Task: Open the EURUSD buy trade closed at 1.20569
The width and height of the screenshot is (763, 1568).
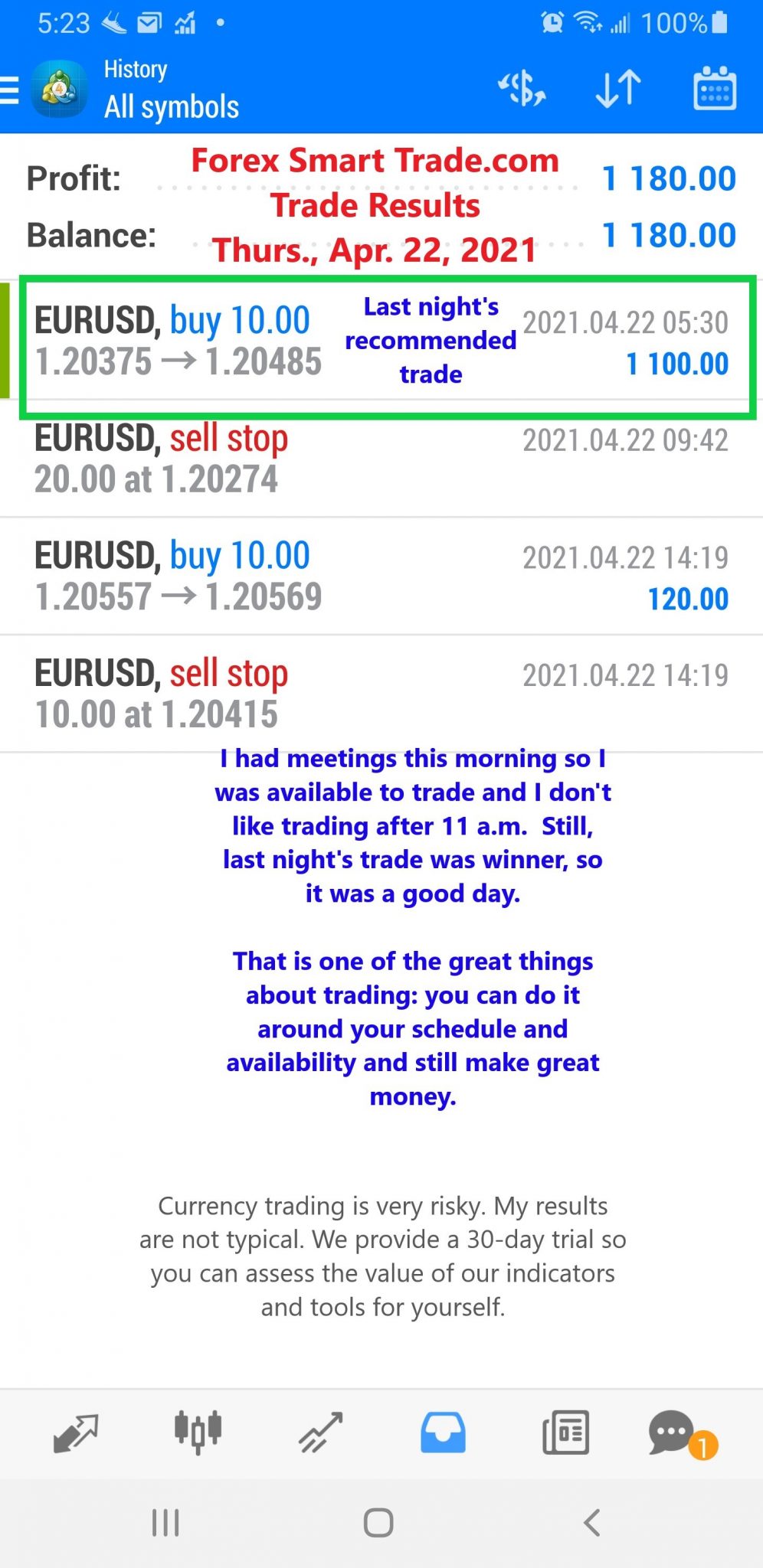Action: click(381, 577)
